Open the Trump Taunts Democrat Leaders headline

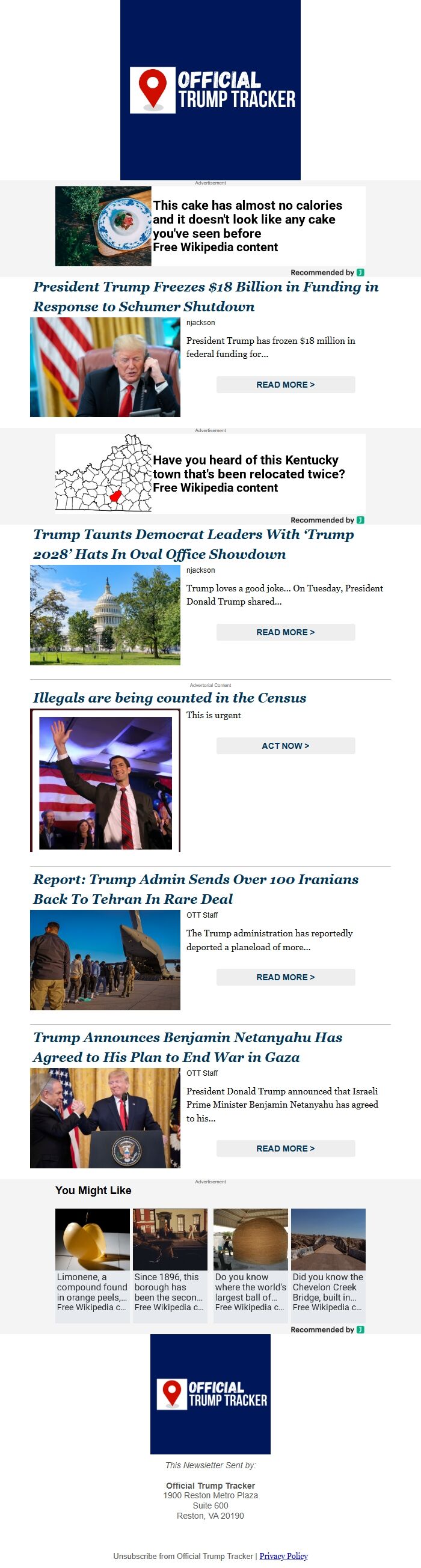point(193,544)
